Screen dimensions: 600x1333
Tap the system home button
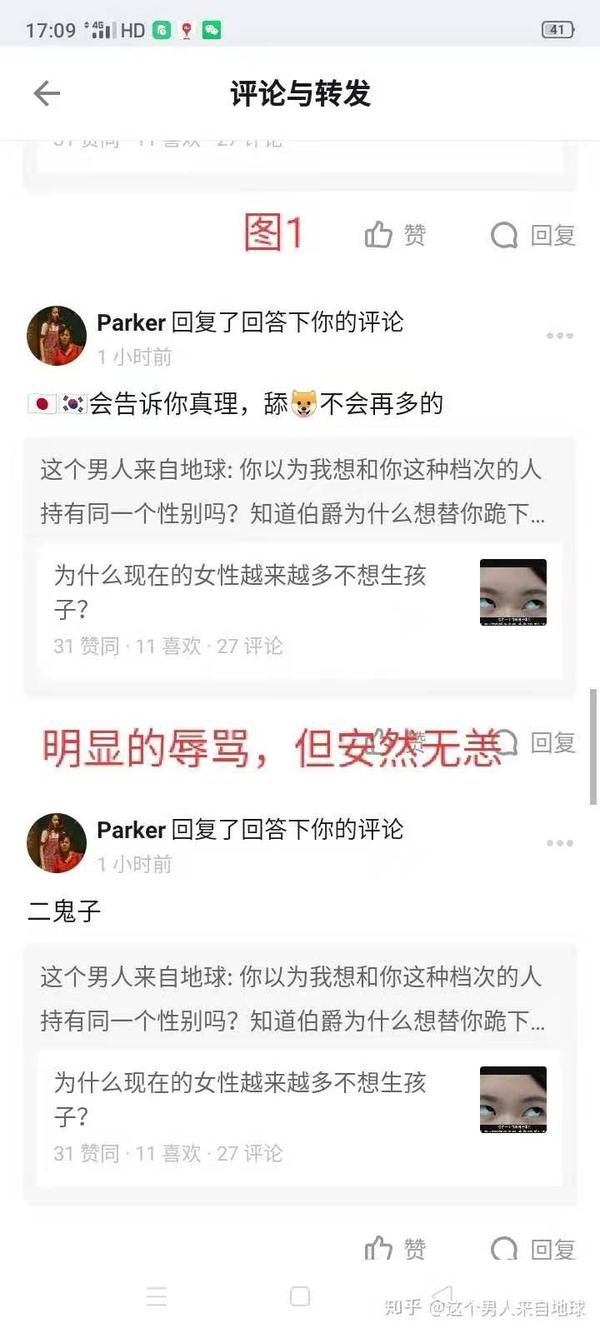[x=299, y=1297]
